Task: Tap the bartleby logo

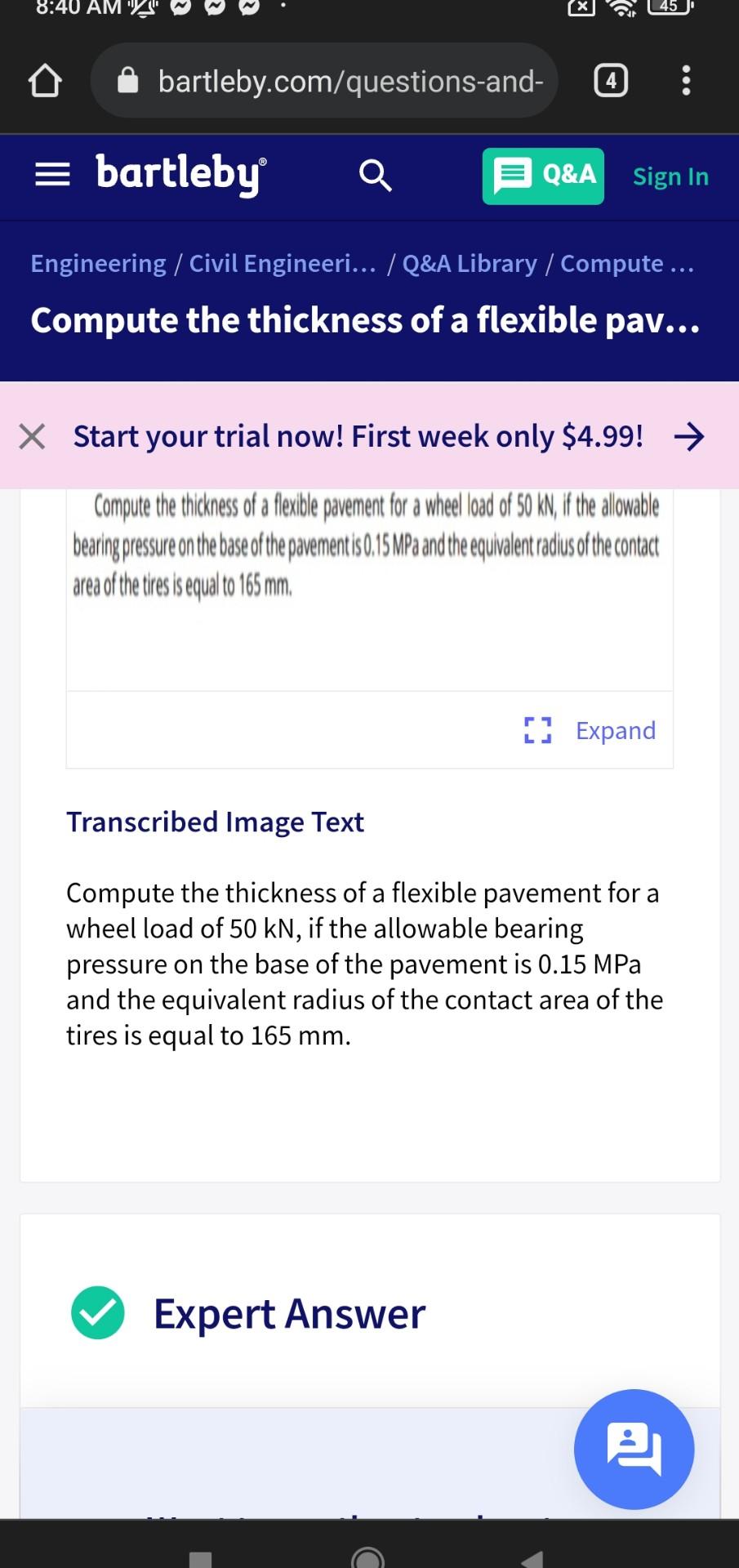Action: pyautogui.click(x=179, y=174)
